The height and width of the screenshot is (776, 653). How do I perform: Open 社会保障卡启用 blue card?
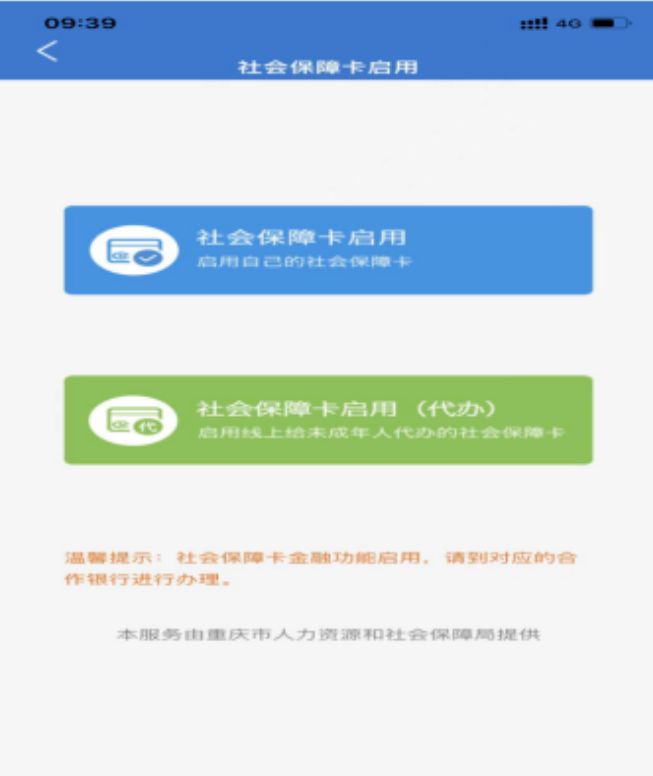[328, 250]
